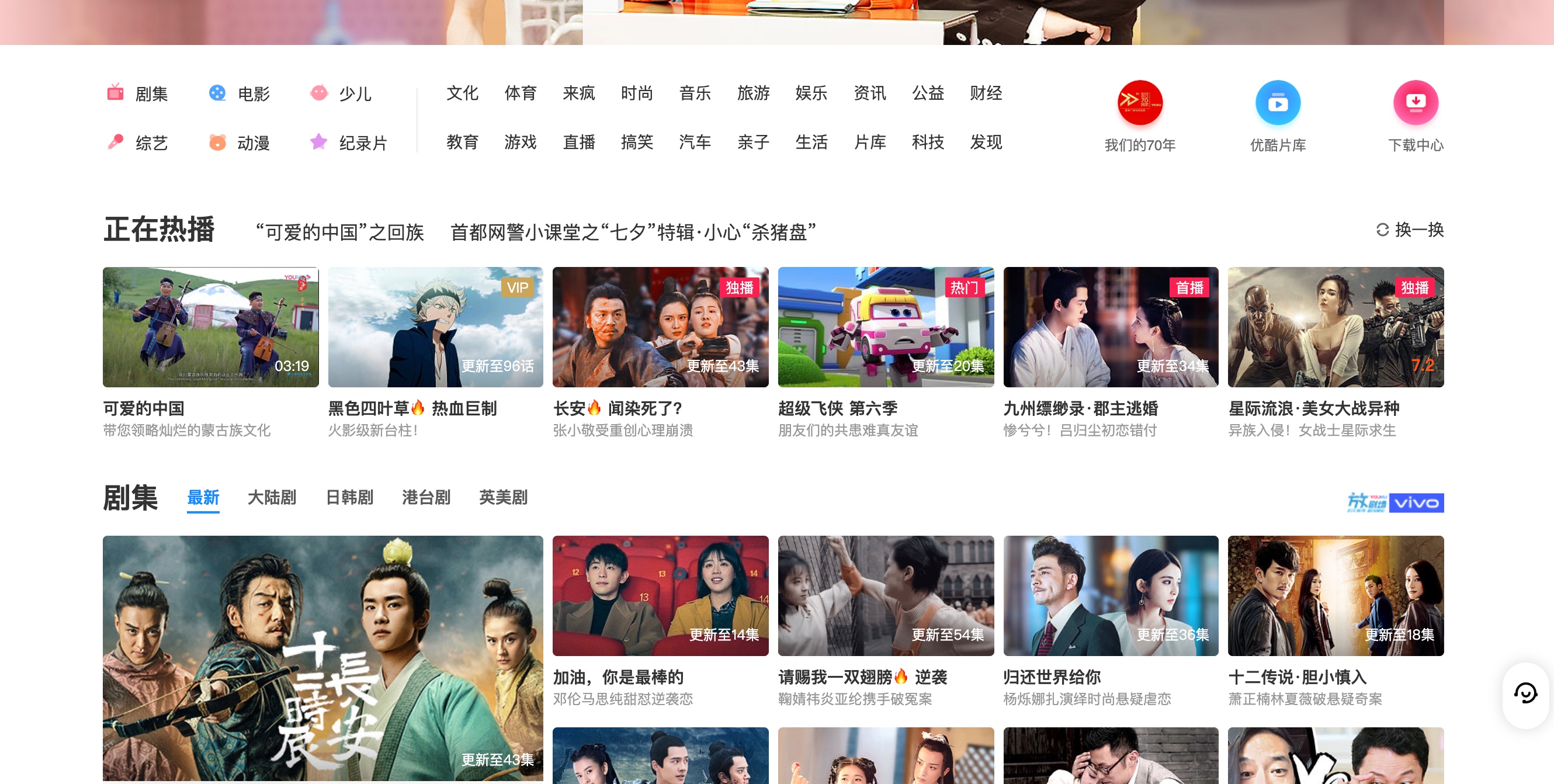Open the “可爱的中国”之回族 headline

(339, 232)
